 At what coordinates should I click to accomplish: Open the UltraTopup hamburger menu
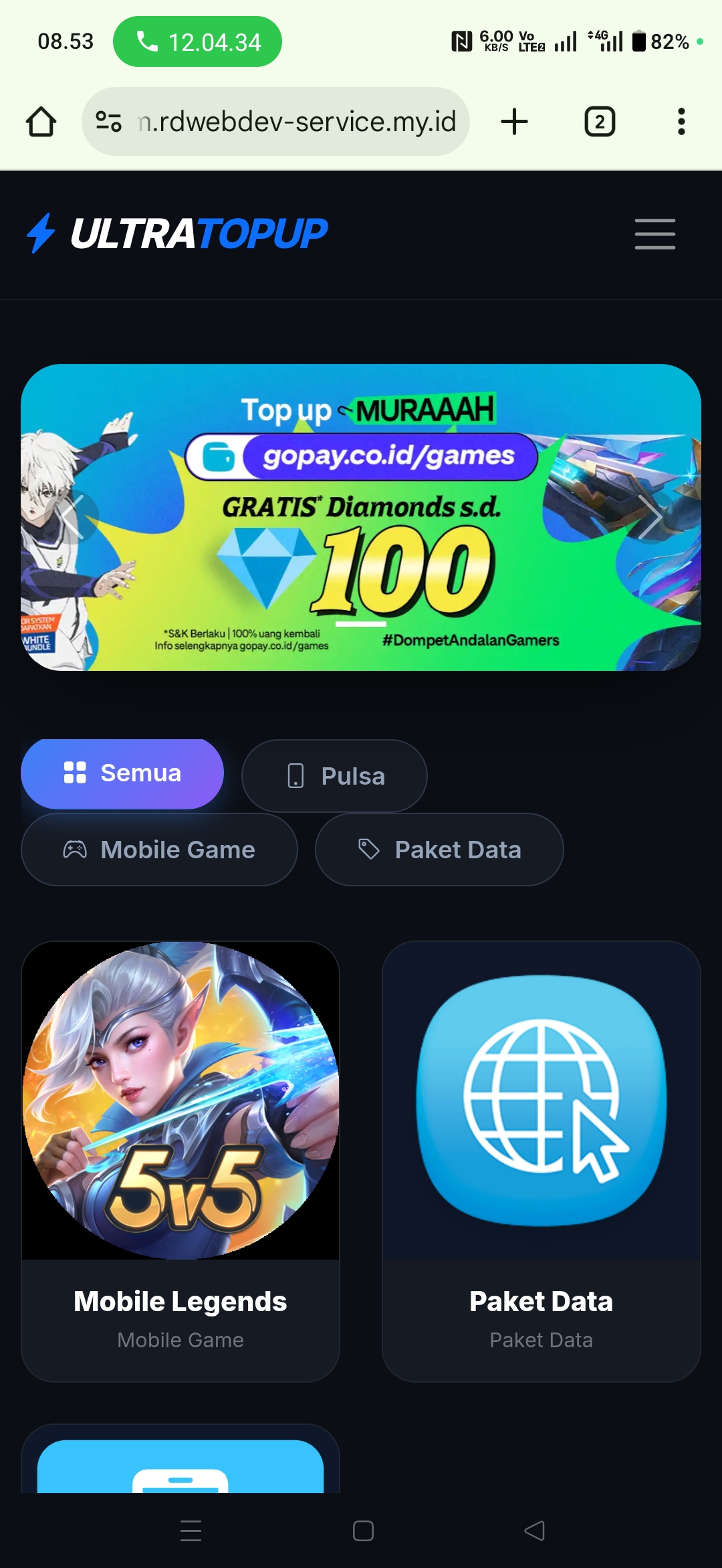pyautogui.click(x=654, y=234)
